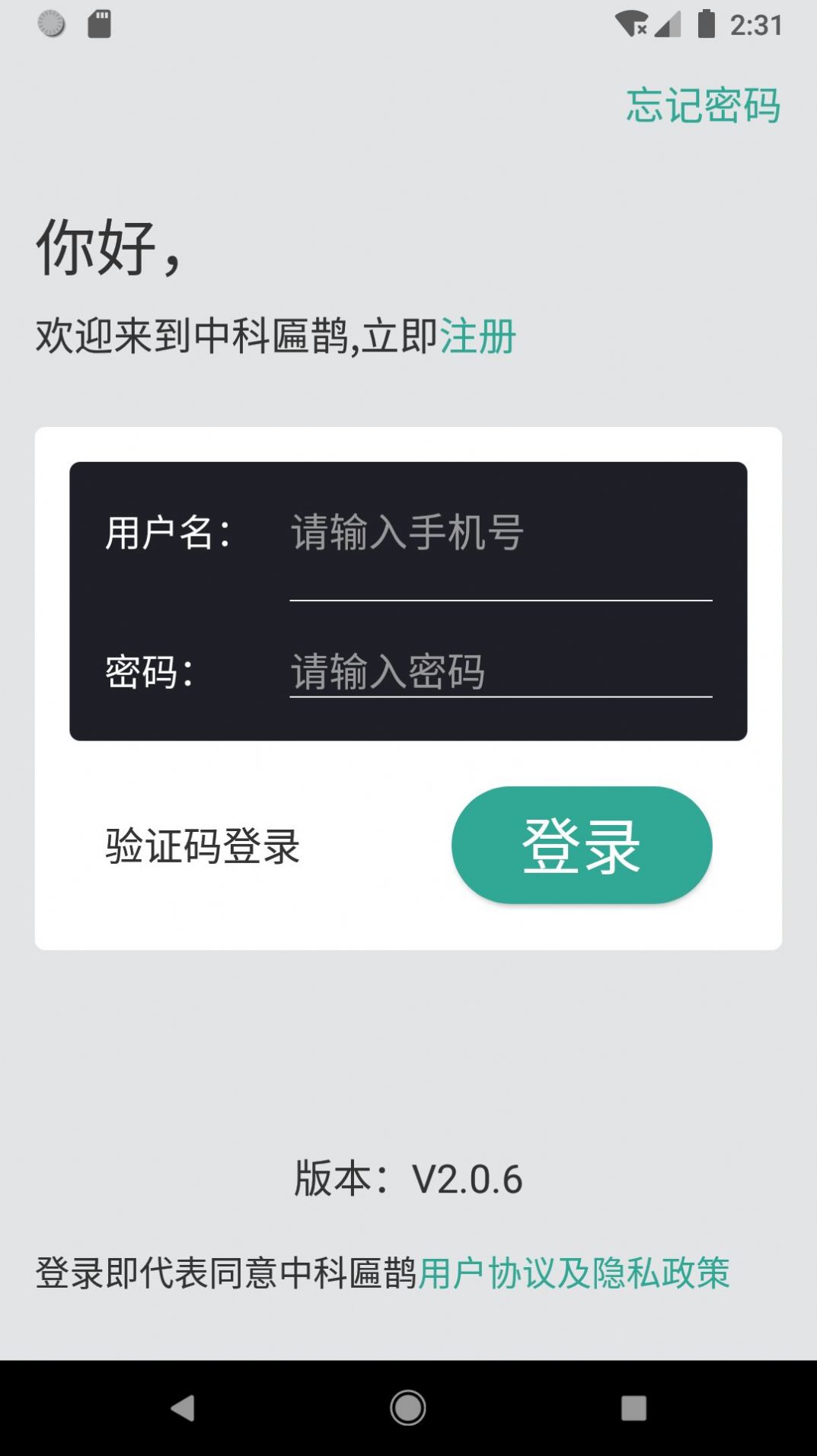817x1456 pixels.
Task: Open the 忘记密码 forgot password link
Action: [x=704, y=105]
